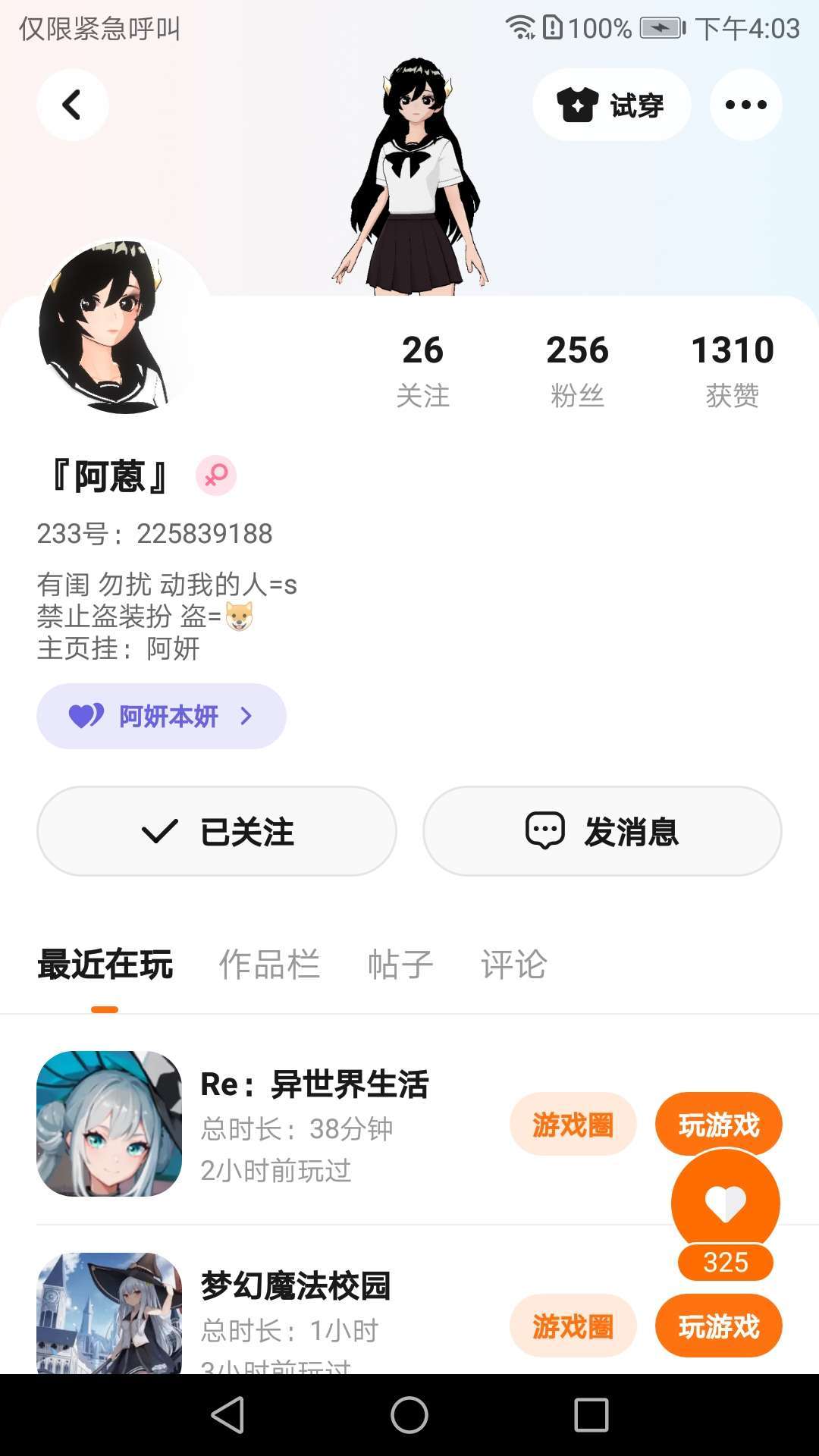Switch to the 评论 tab

click(513, 965)
